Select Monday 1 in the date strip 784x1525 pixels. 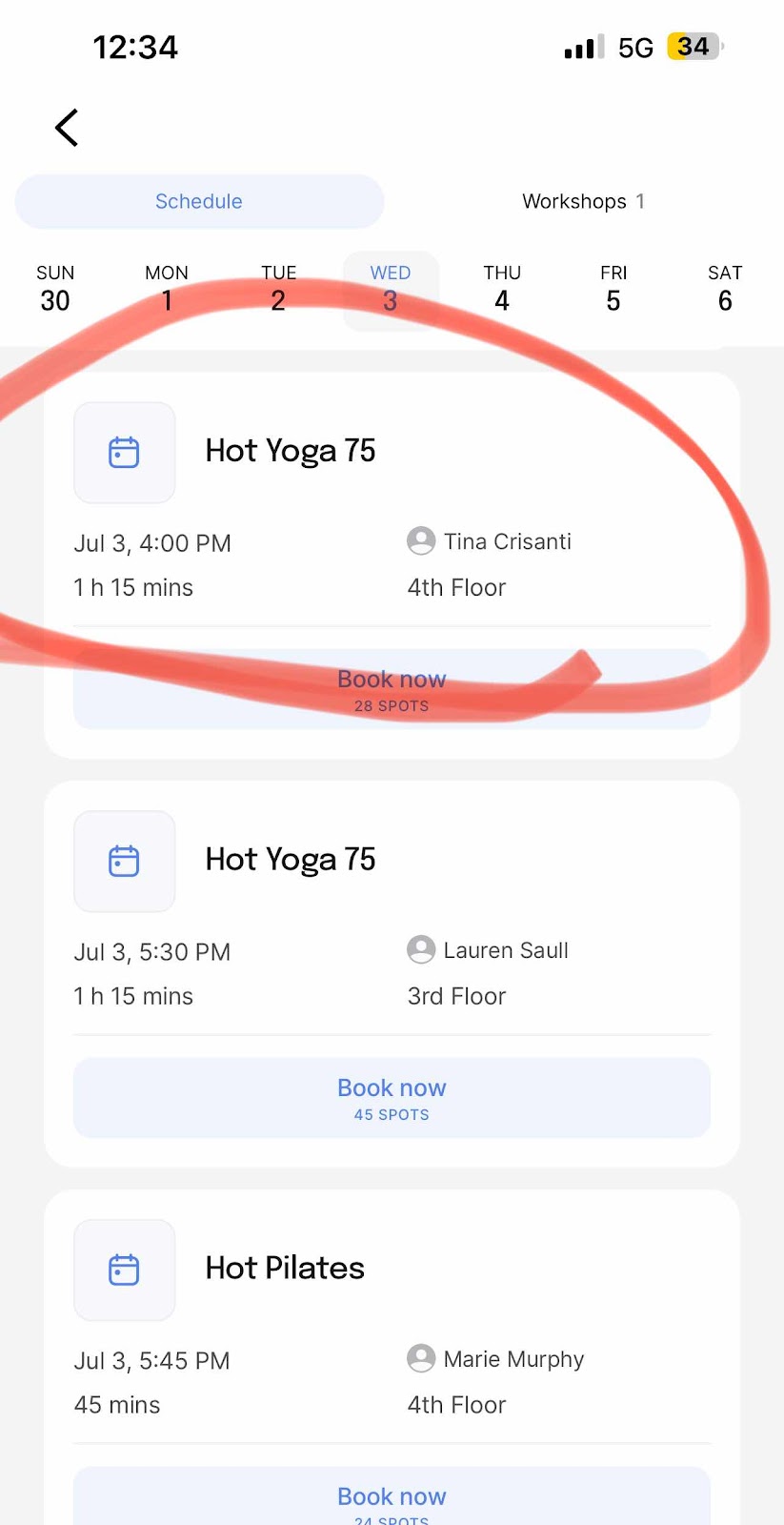[x=167, y=290]
